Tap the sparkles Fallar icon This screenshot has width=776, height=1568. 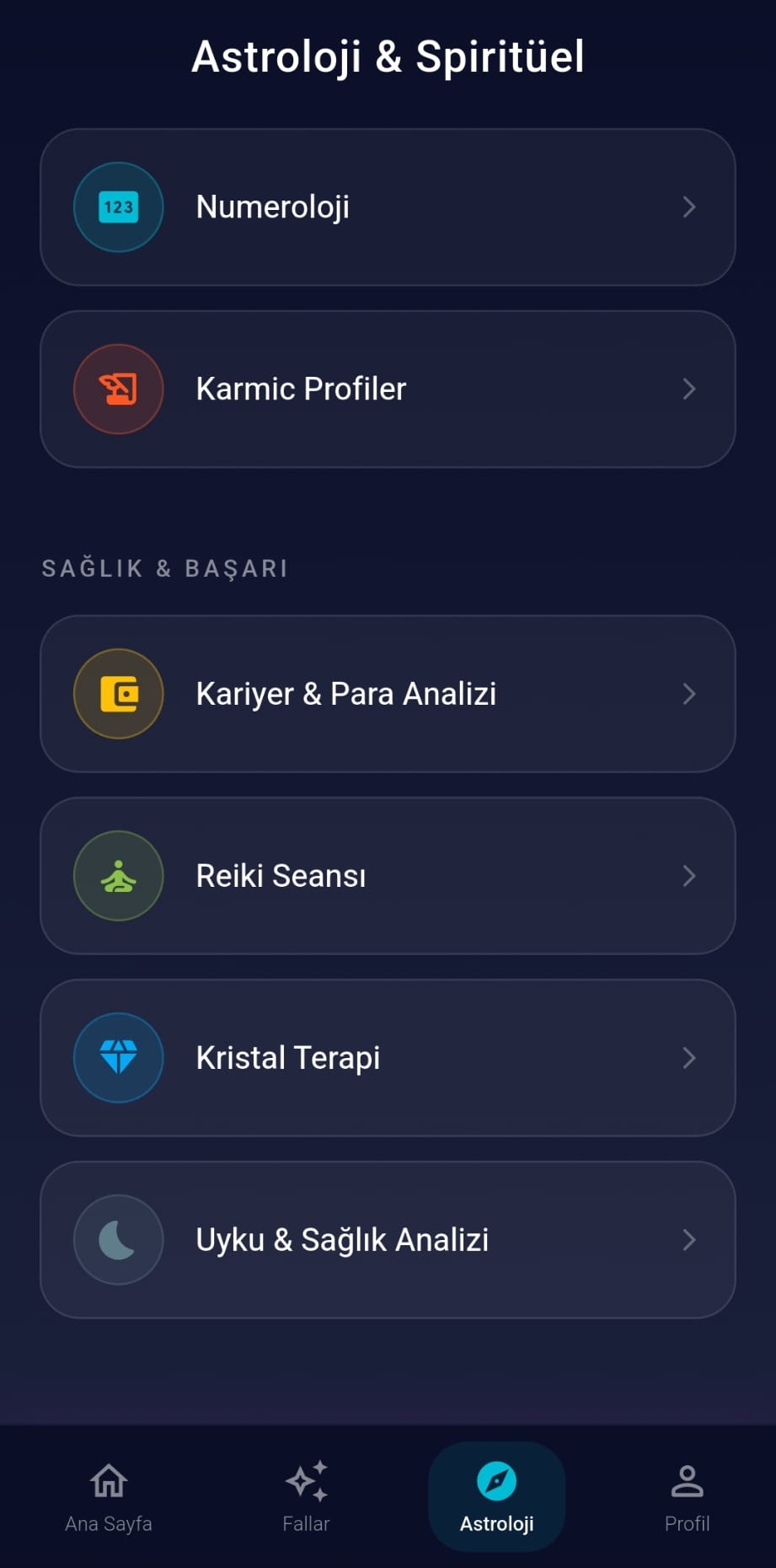tap(307, 1480)
